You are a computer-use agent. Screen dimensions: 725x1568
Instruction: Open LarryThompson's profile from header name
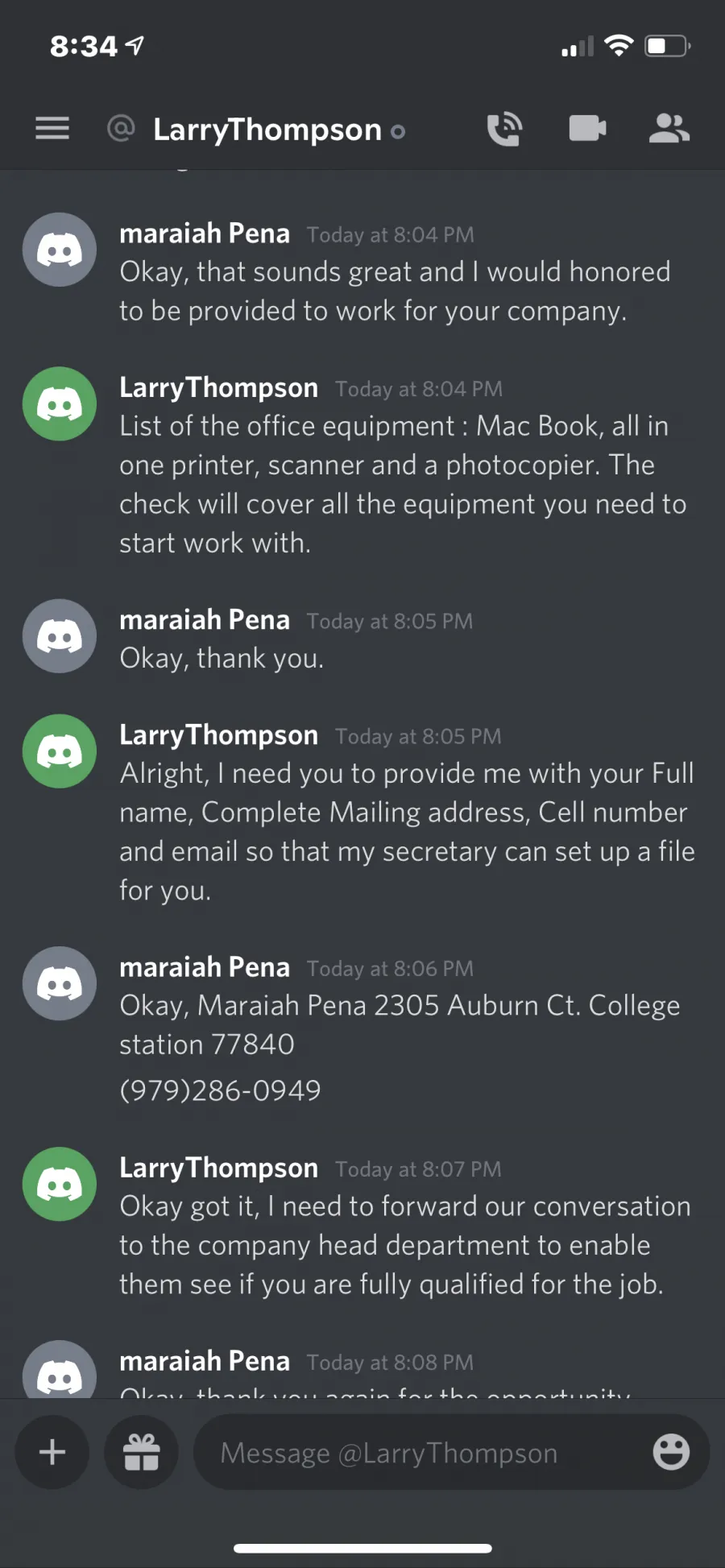(x=267, y=130)
